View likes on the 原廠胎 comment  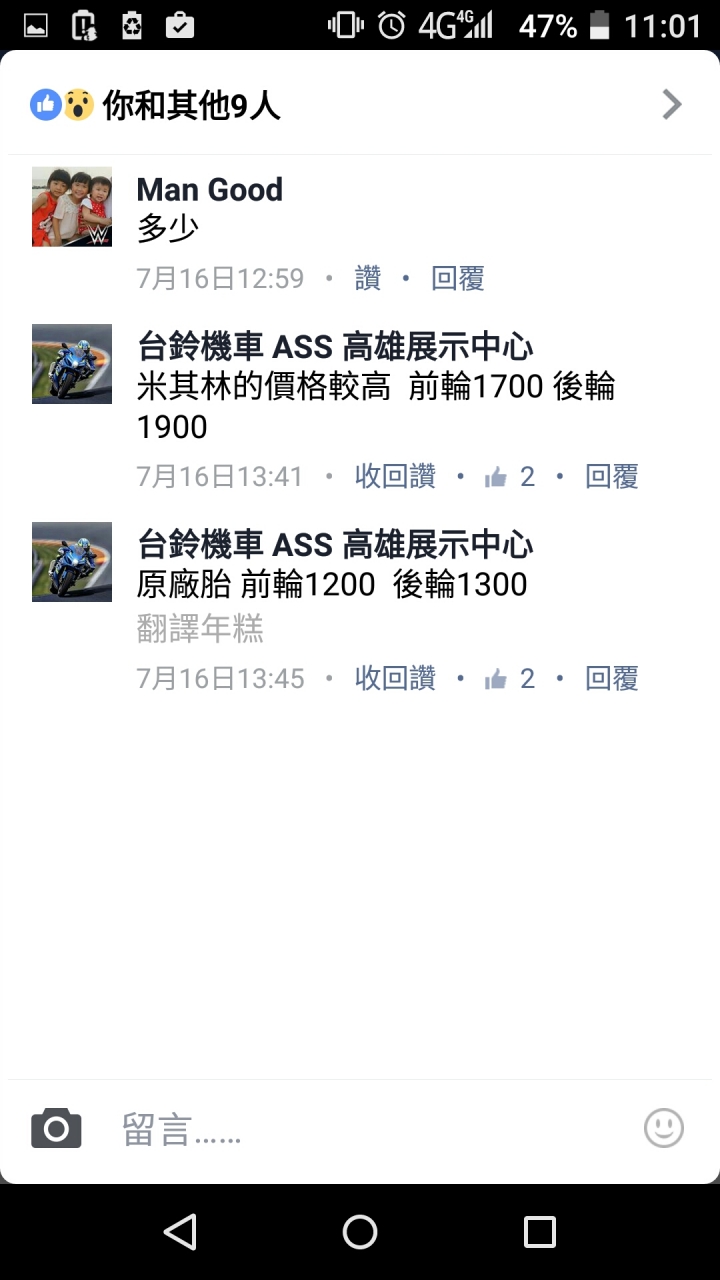point(510,679)
